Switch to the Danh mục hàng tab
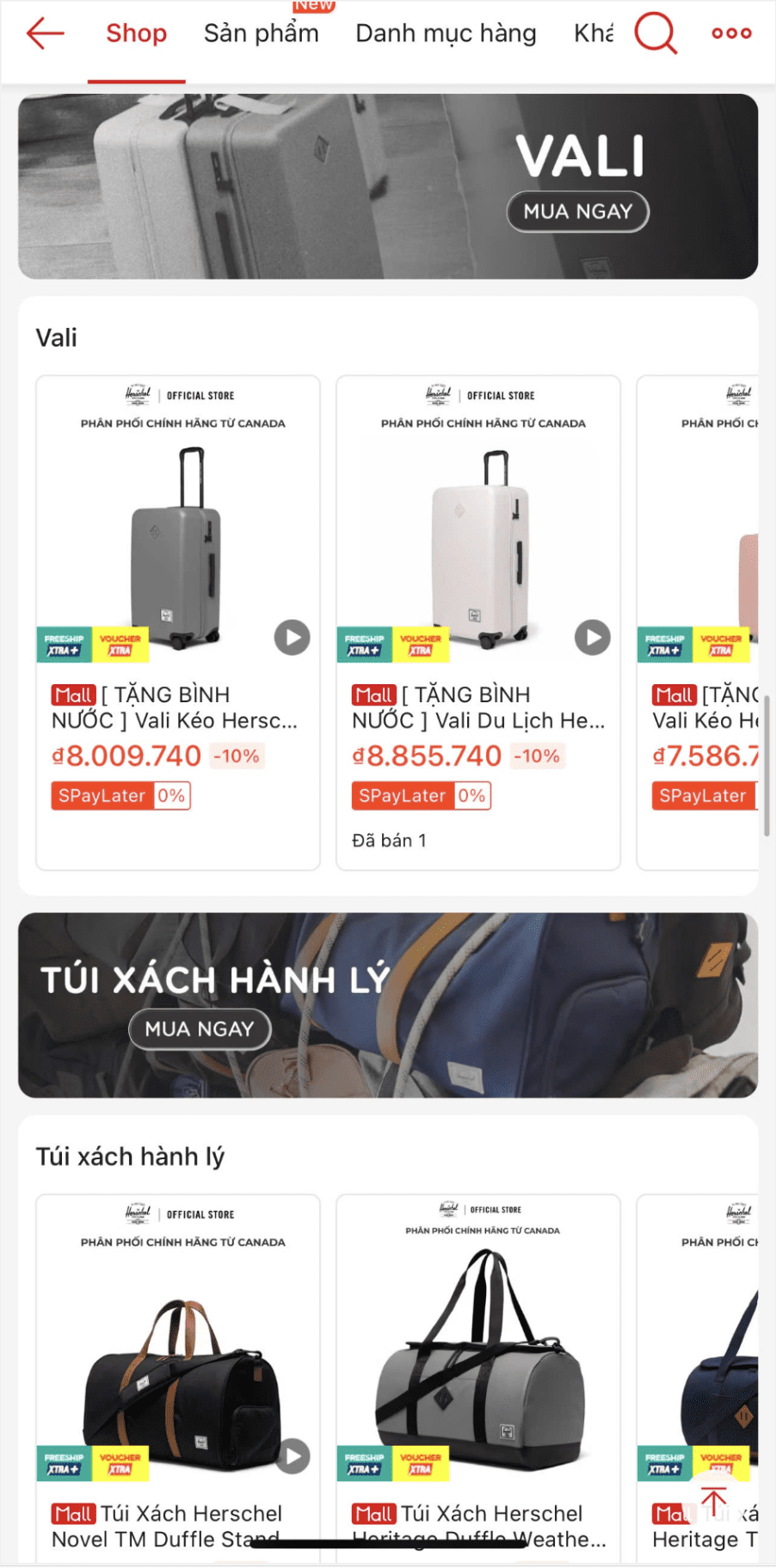Viewport: 776px width, 1568px height. coord(446,34)
